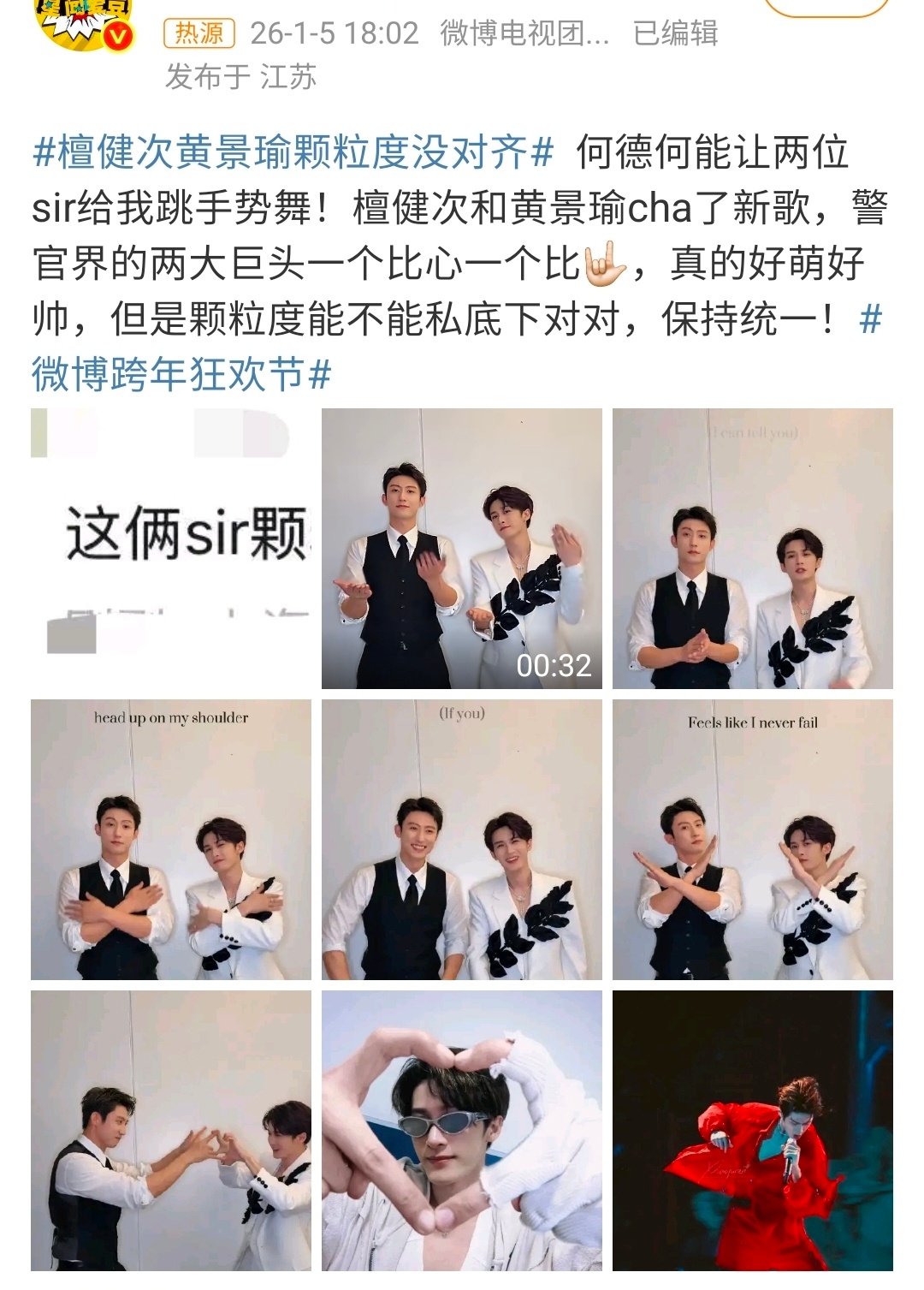Screen dimensions: 924x1290
Task: Open photo of two men making heart hands
Action: [171, 1130]
